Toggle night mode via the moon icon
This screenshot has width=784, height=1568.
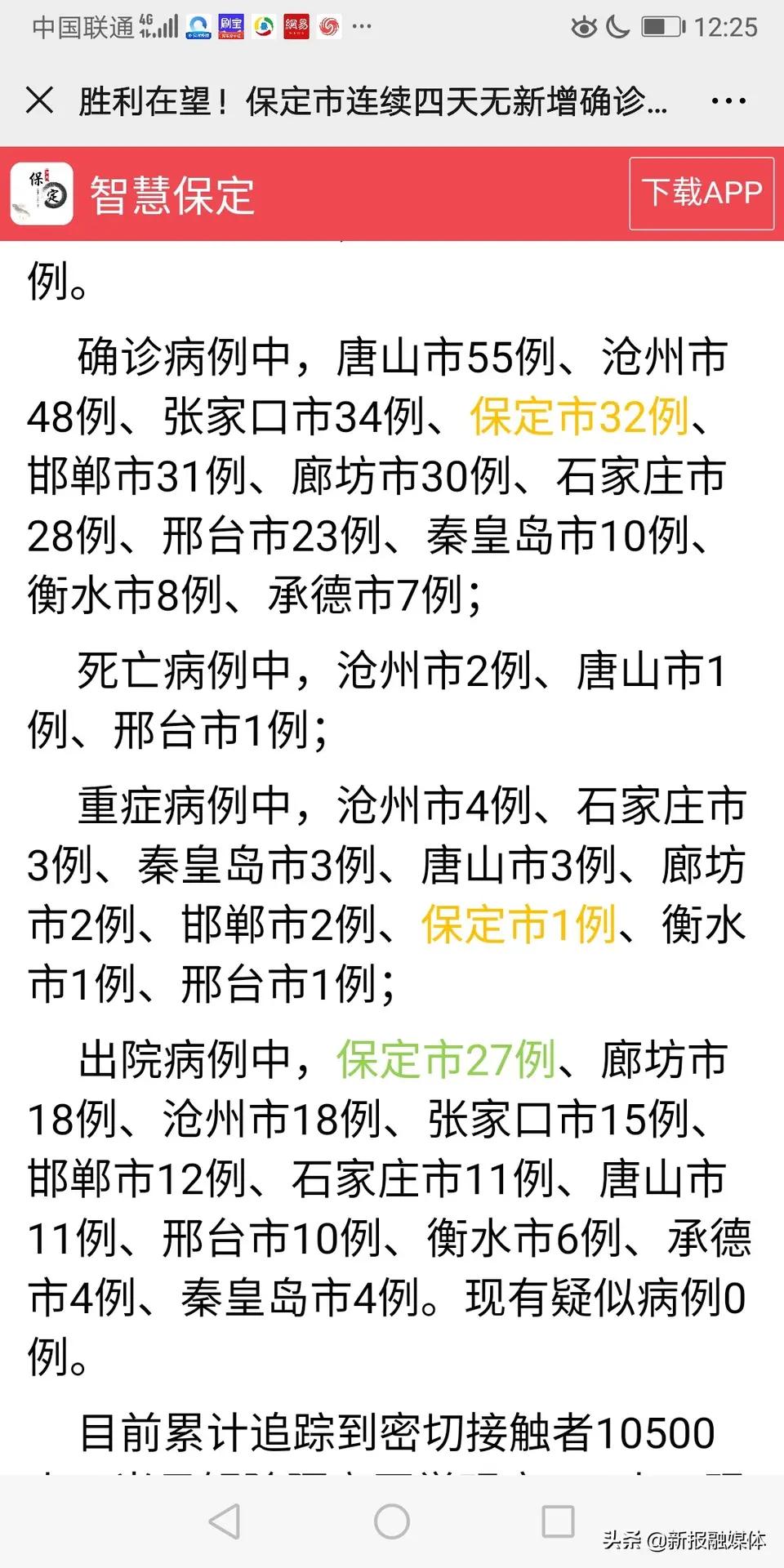(615, 26)
